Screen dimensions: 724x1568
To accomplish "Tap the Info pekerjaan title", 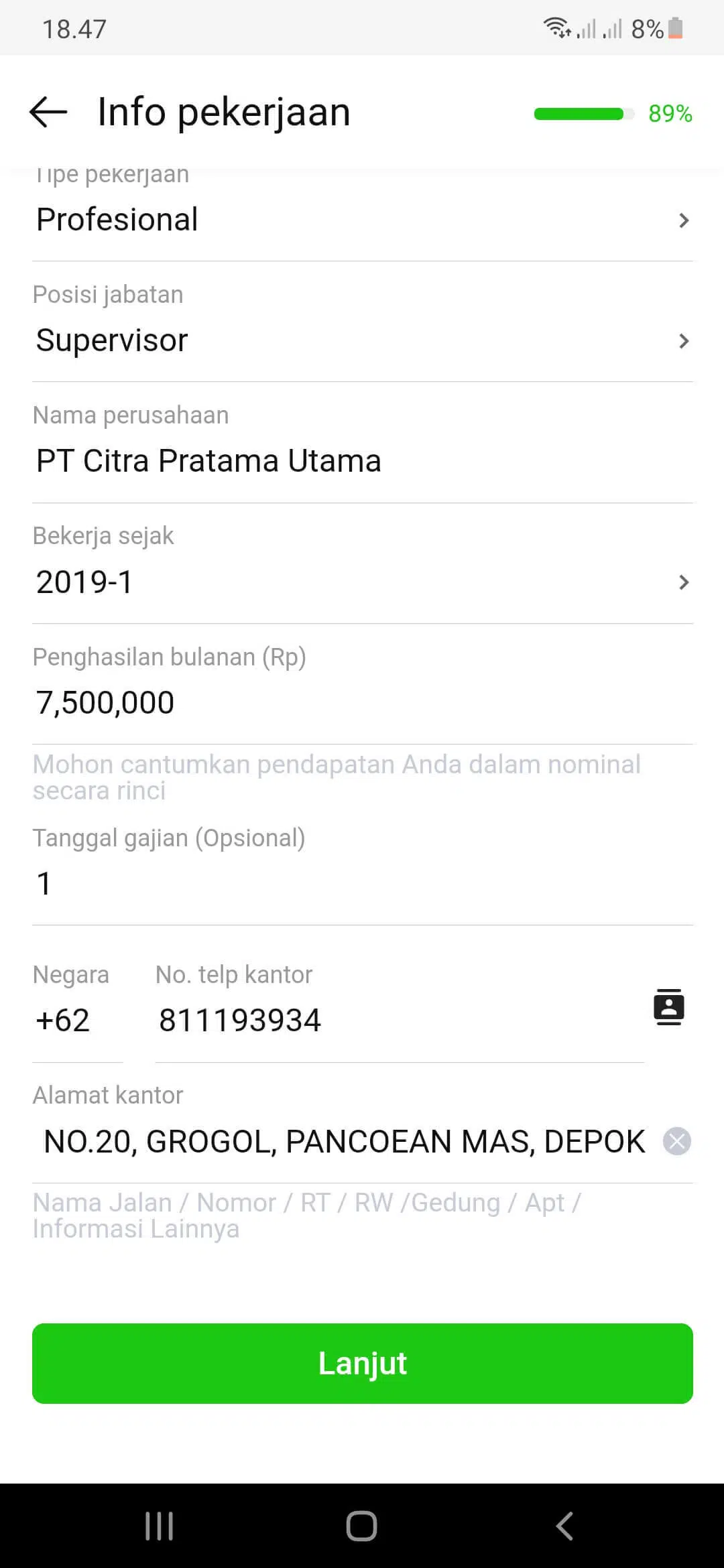I will [x=223, y=111].
